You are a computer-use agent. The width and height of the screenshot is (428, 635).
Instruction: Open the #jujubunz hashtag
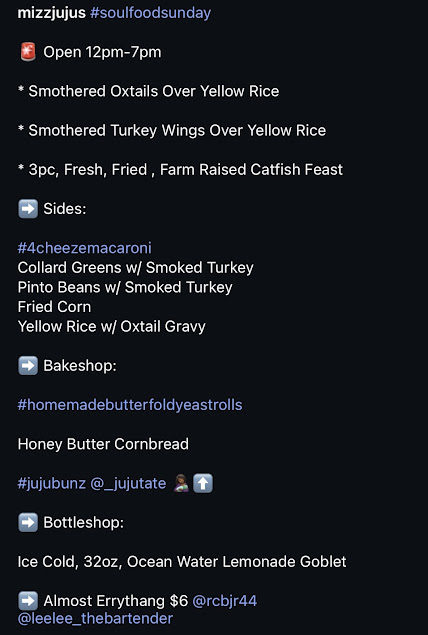coord(51,483)
